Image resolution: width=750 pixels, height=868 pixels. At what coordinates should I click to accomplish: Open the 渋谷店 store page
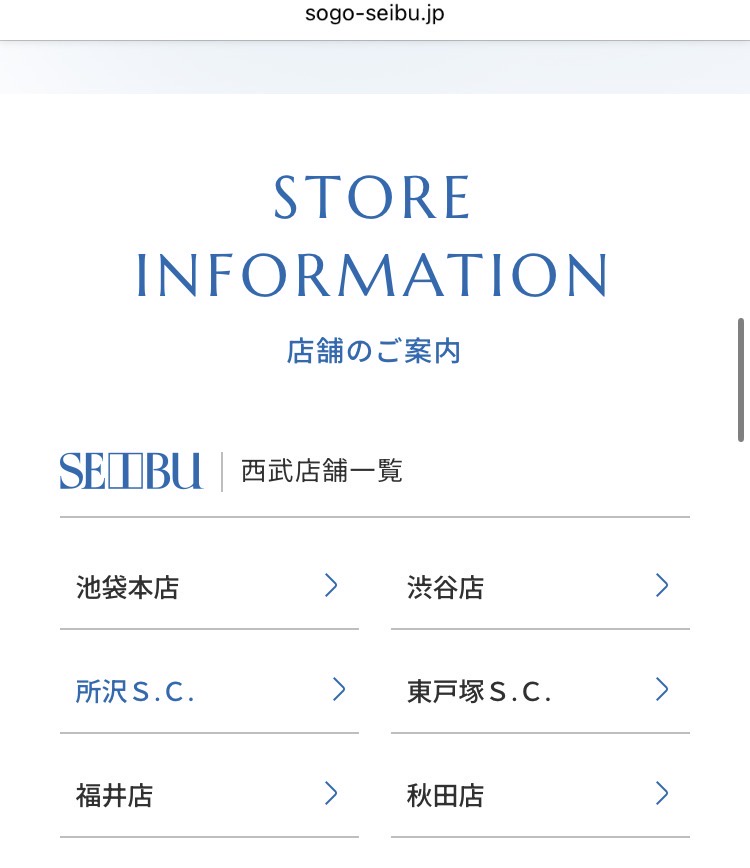[539, 587]
